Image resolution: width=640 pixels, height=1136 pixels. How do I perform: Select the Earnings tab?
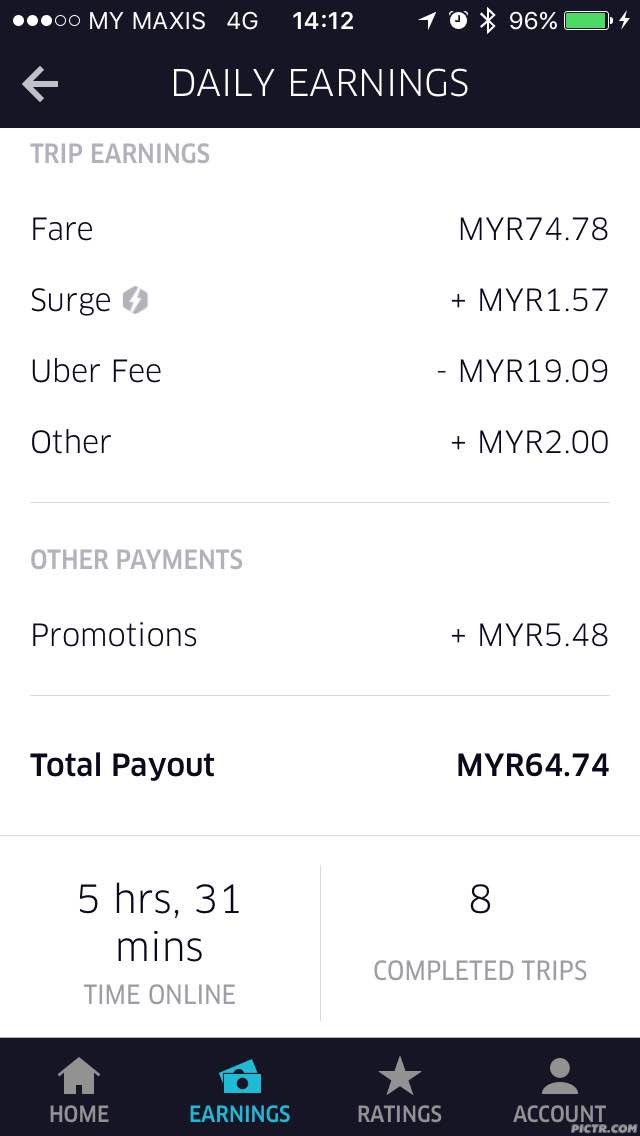coord(240,1088)
